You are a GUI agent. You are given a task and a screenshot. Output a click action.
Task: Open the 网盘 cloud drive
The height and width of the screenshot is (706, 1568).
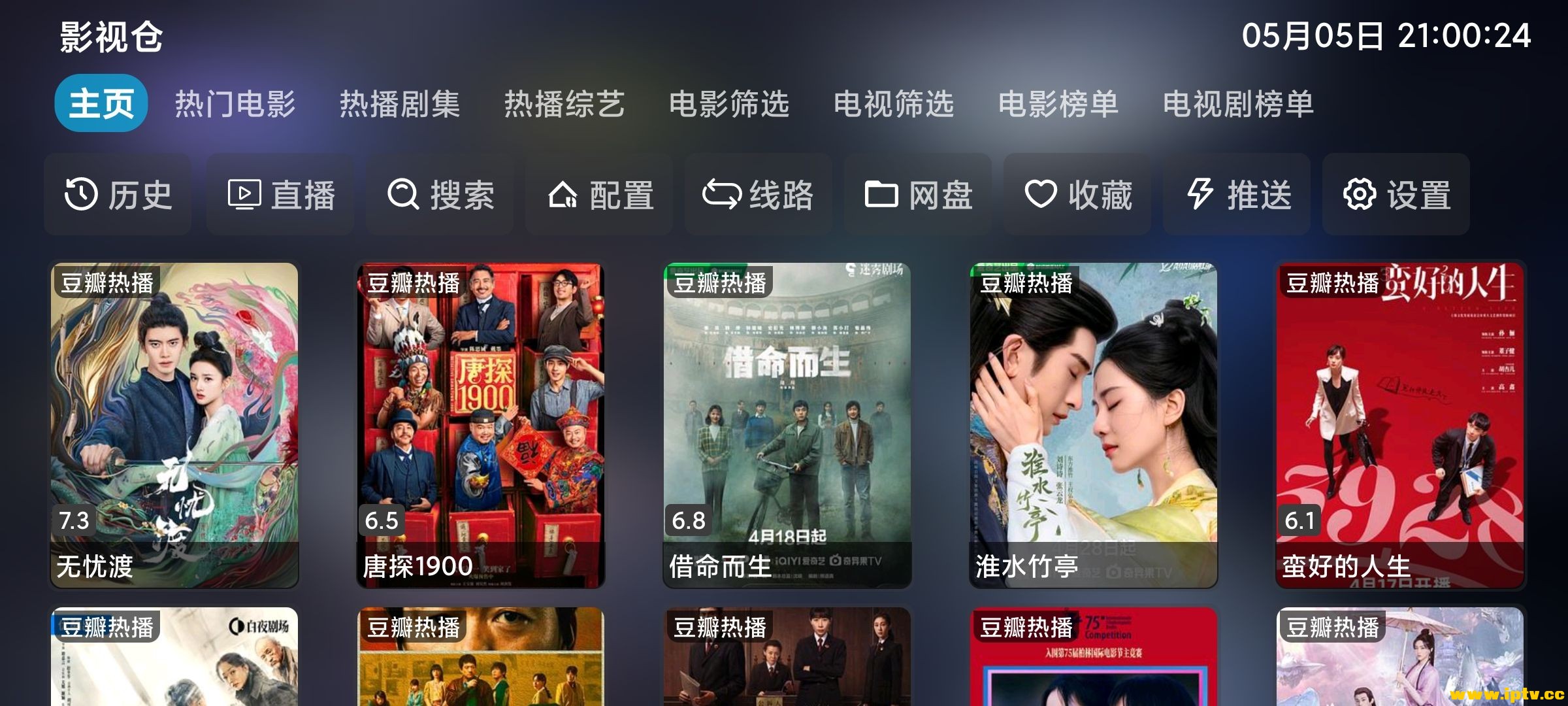(x=918, y=195)
